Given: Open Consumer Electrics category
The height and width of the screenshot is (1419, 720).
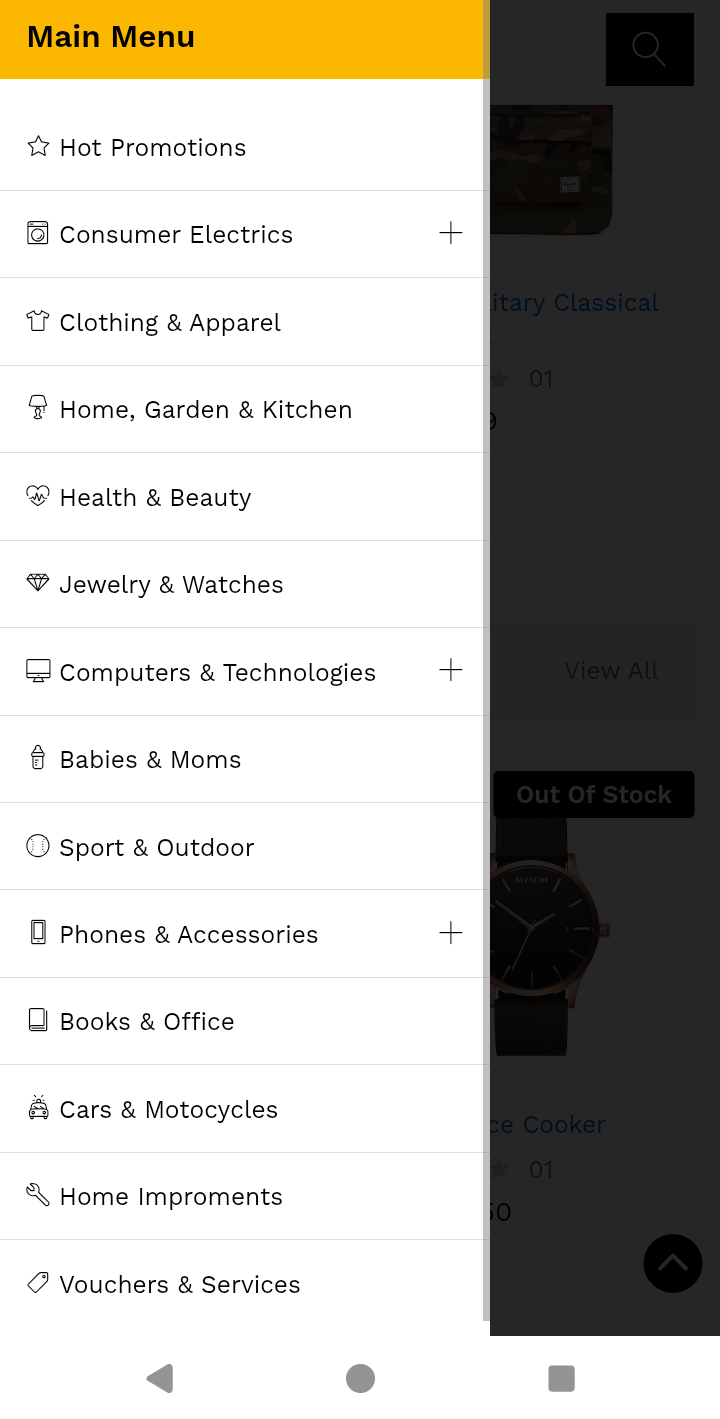Looking at the screenshot, I should [x=176, y=235].
